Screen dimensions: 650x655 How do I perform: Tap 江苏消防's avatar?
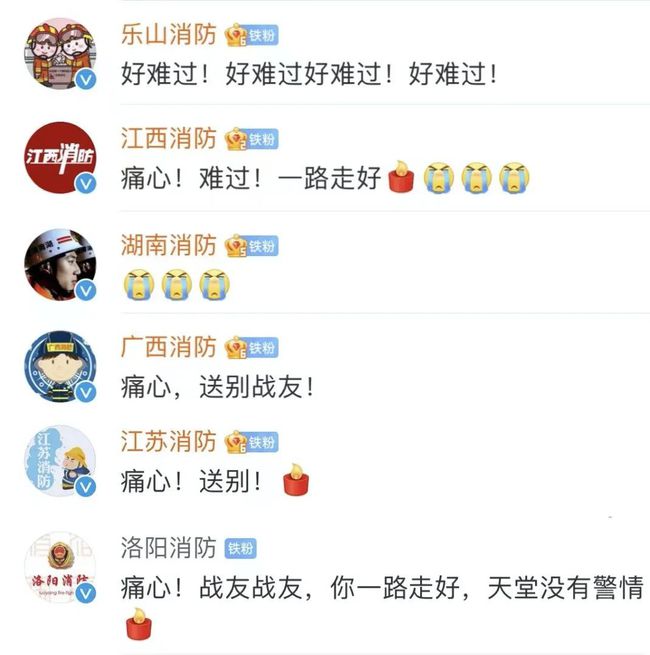click(59, 462)
